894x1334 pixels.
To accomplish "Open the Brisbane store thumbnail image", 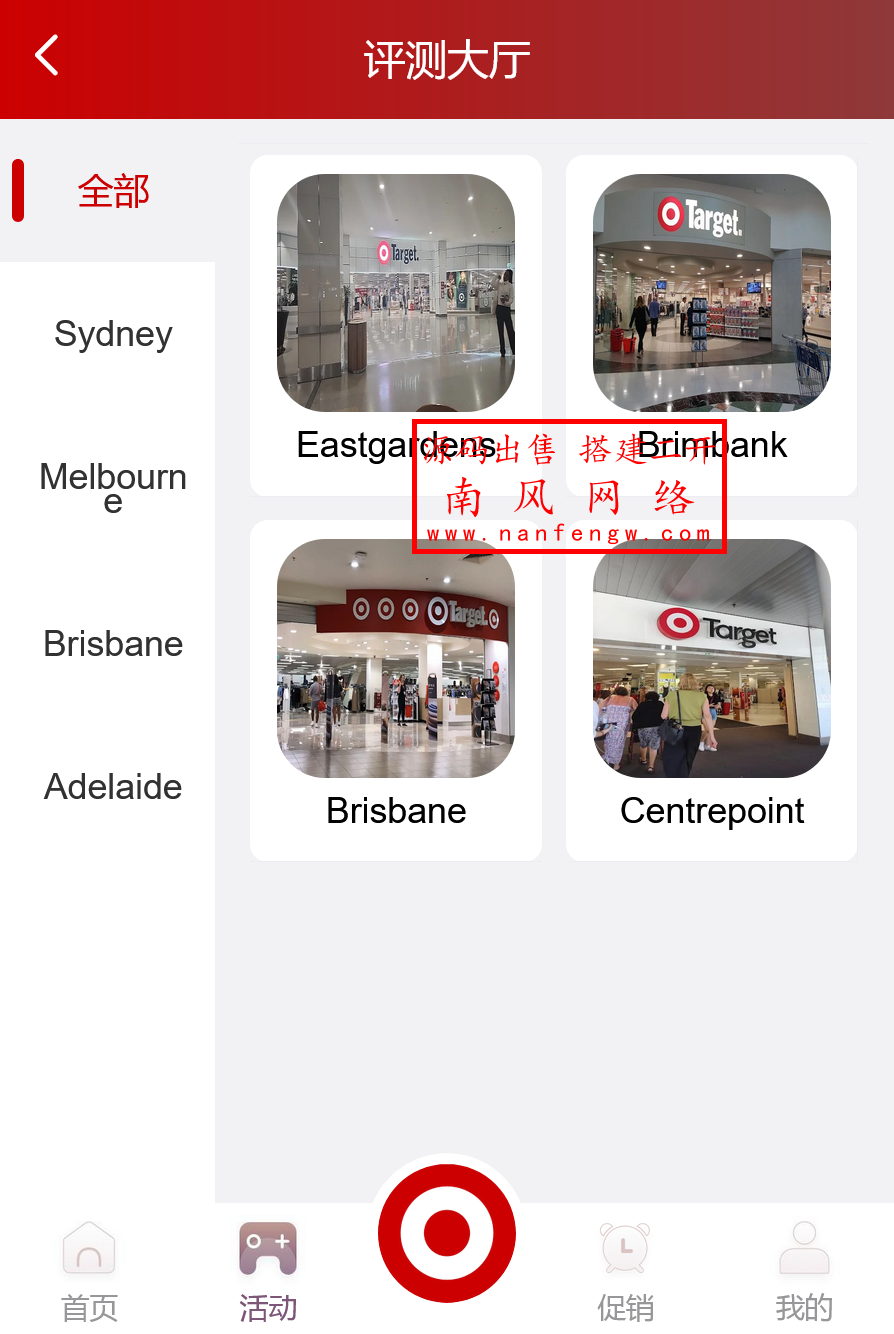I will click(395, 658).
